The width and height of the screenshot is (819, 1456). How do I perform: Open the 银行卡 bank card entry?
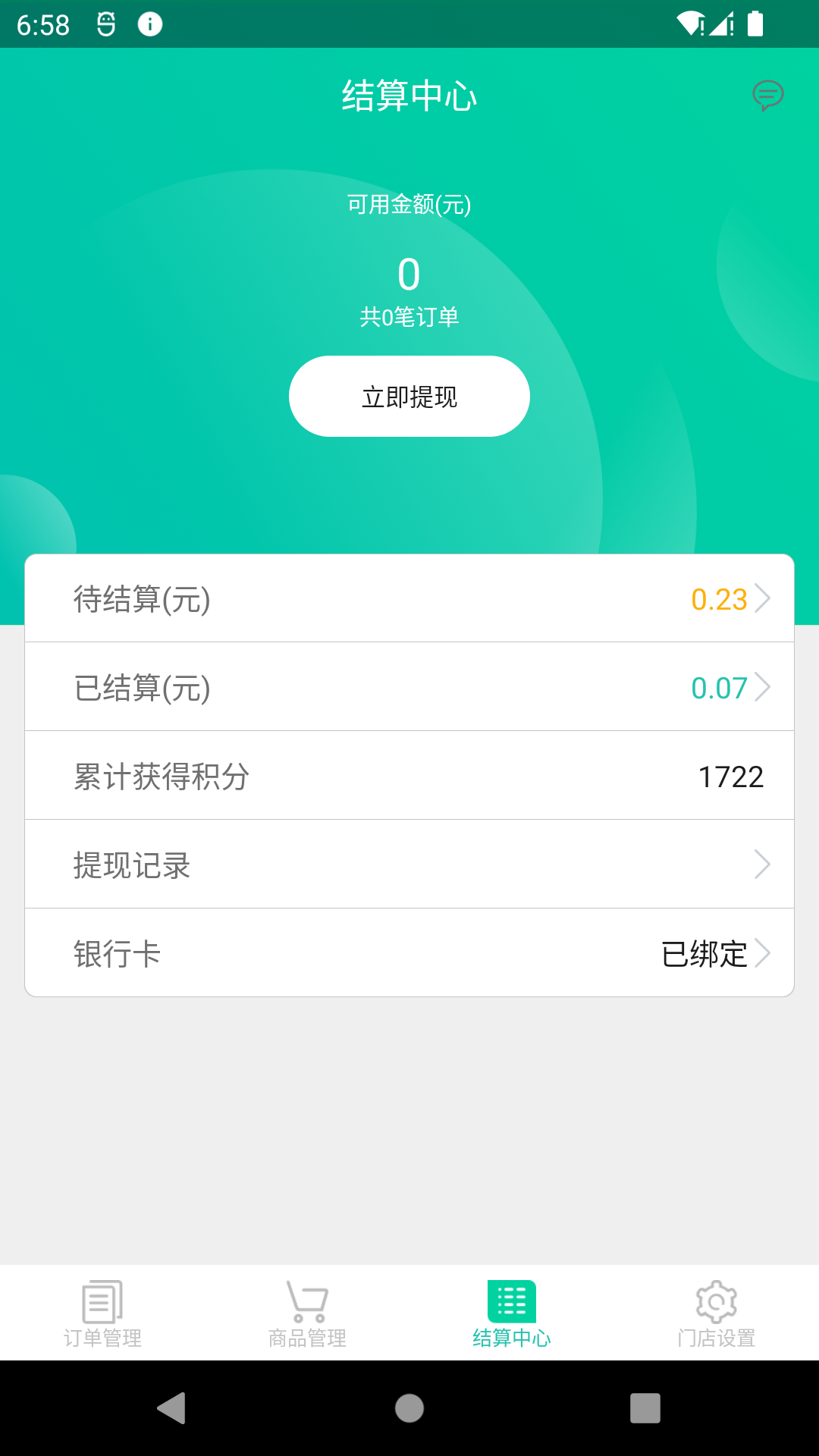point(409,952)
